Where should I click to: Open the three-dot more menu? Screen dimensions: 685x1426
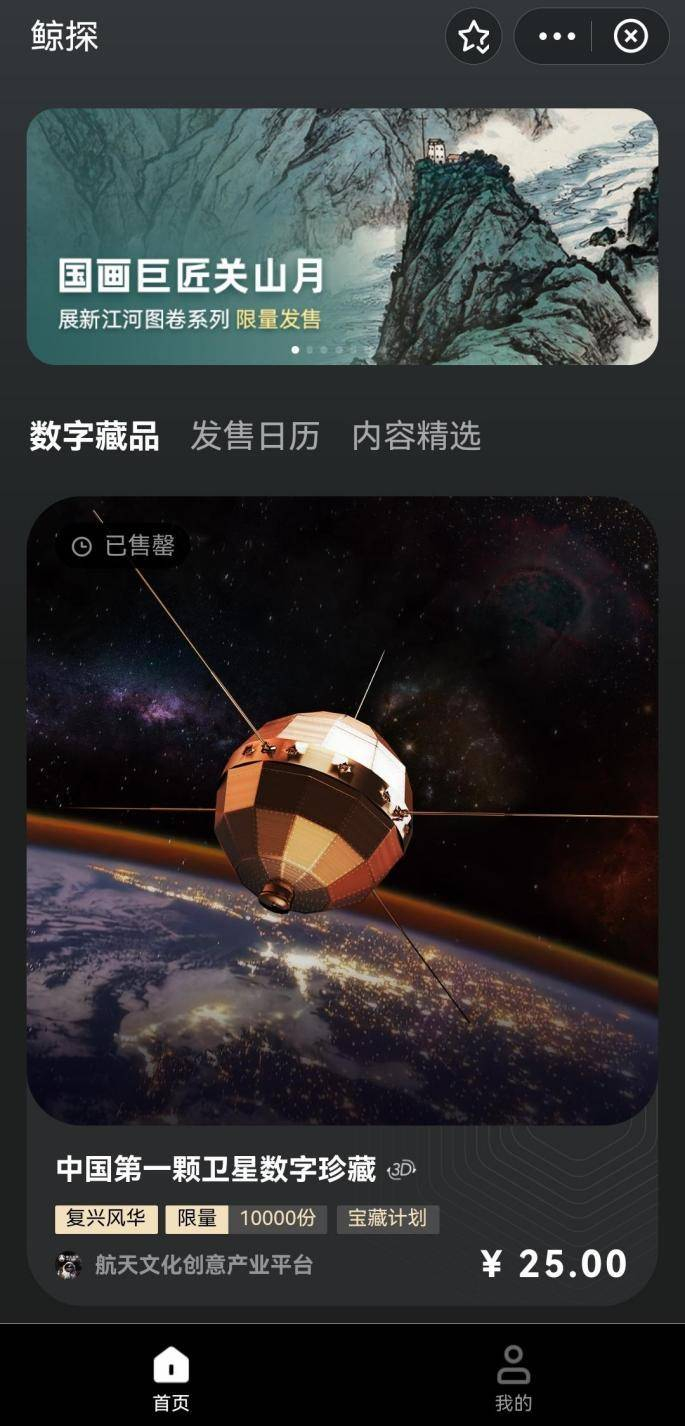(557, 37)
